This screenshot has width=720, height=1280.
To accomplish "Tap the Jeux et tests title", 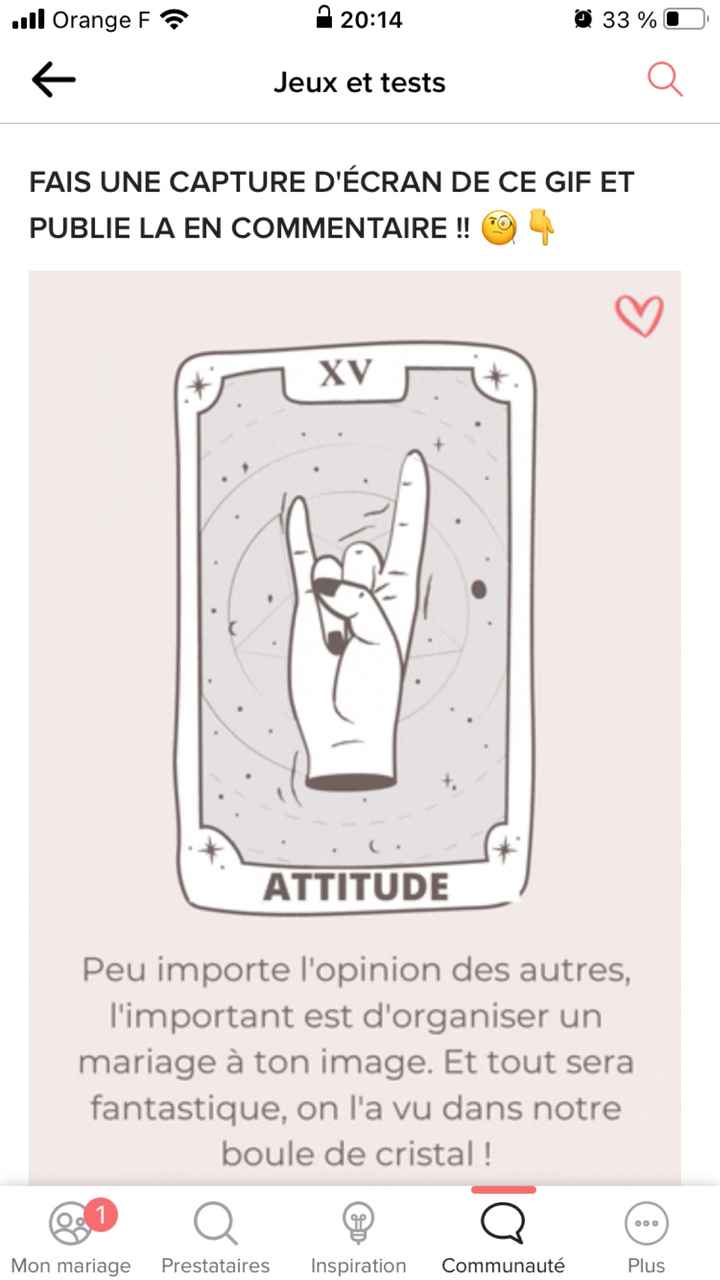I will click(x=359, y=82).
